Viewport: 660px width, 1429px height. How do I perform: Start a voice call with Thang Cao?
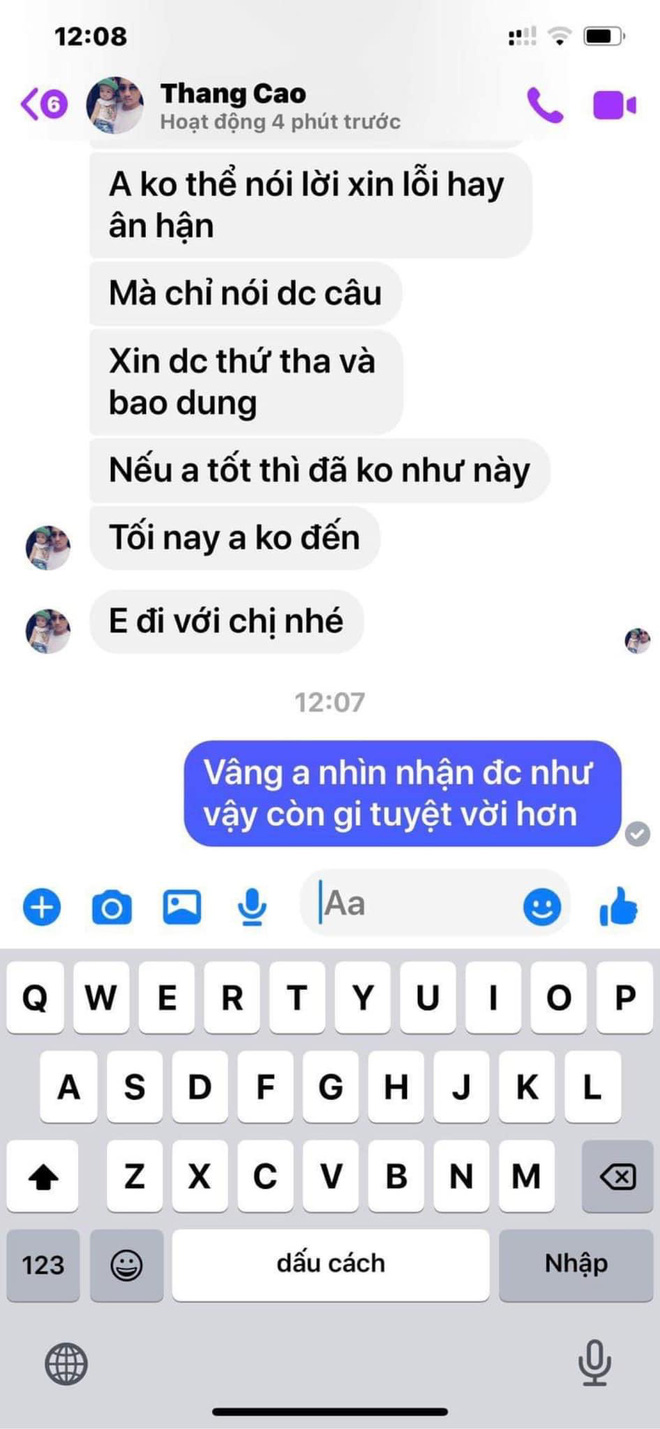click(544, 105)
